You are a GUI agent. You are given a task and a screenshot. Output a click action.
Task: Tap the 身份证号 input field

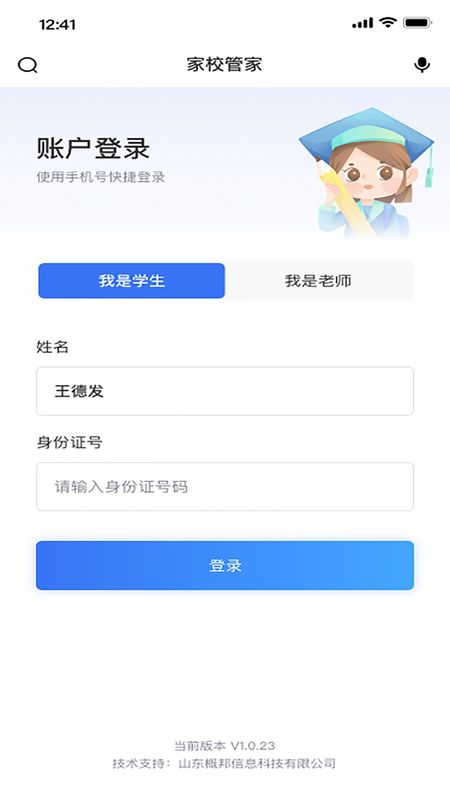[x=224, y=486]
